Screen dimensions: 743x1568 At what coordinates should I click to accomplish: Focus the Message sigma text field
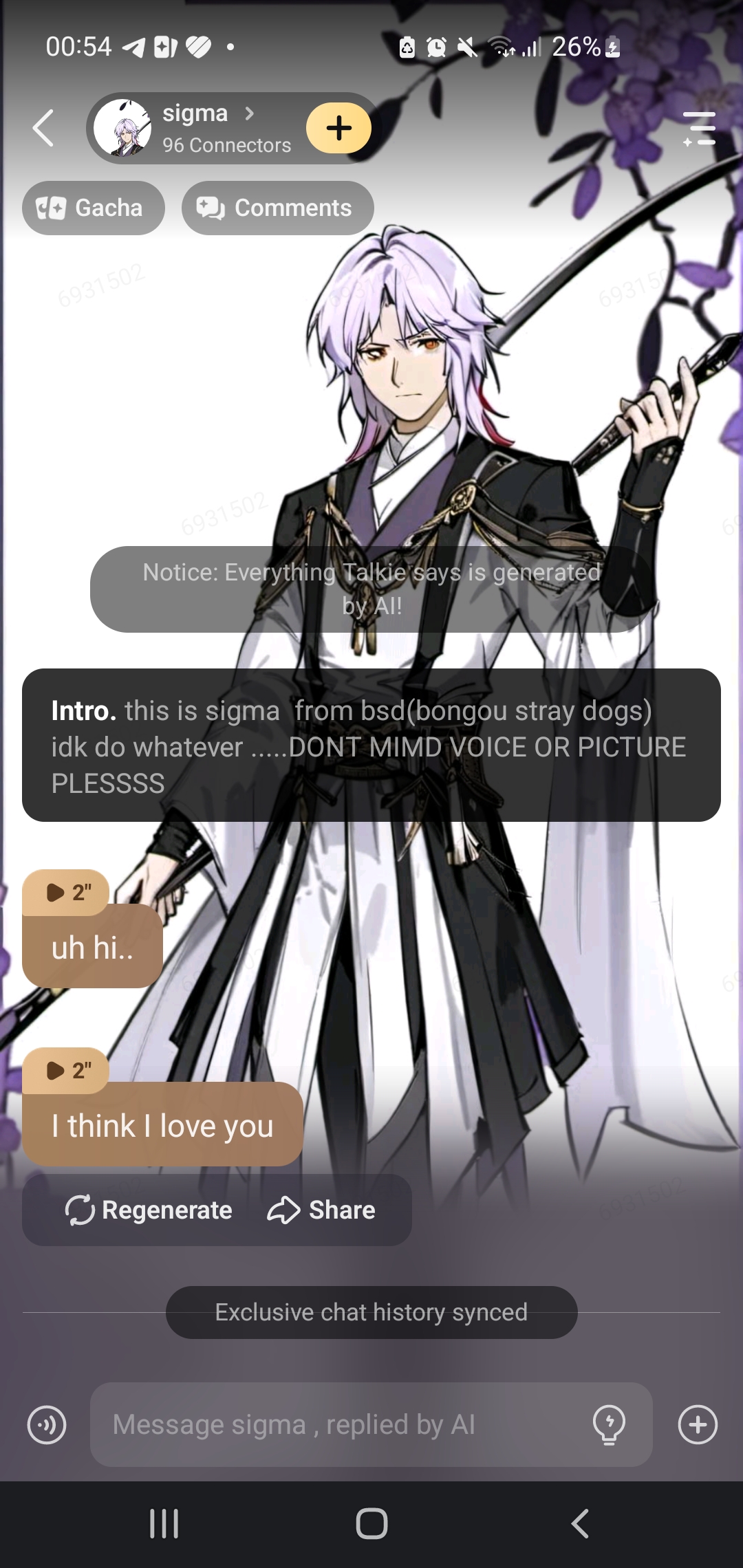point(337,1424)
